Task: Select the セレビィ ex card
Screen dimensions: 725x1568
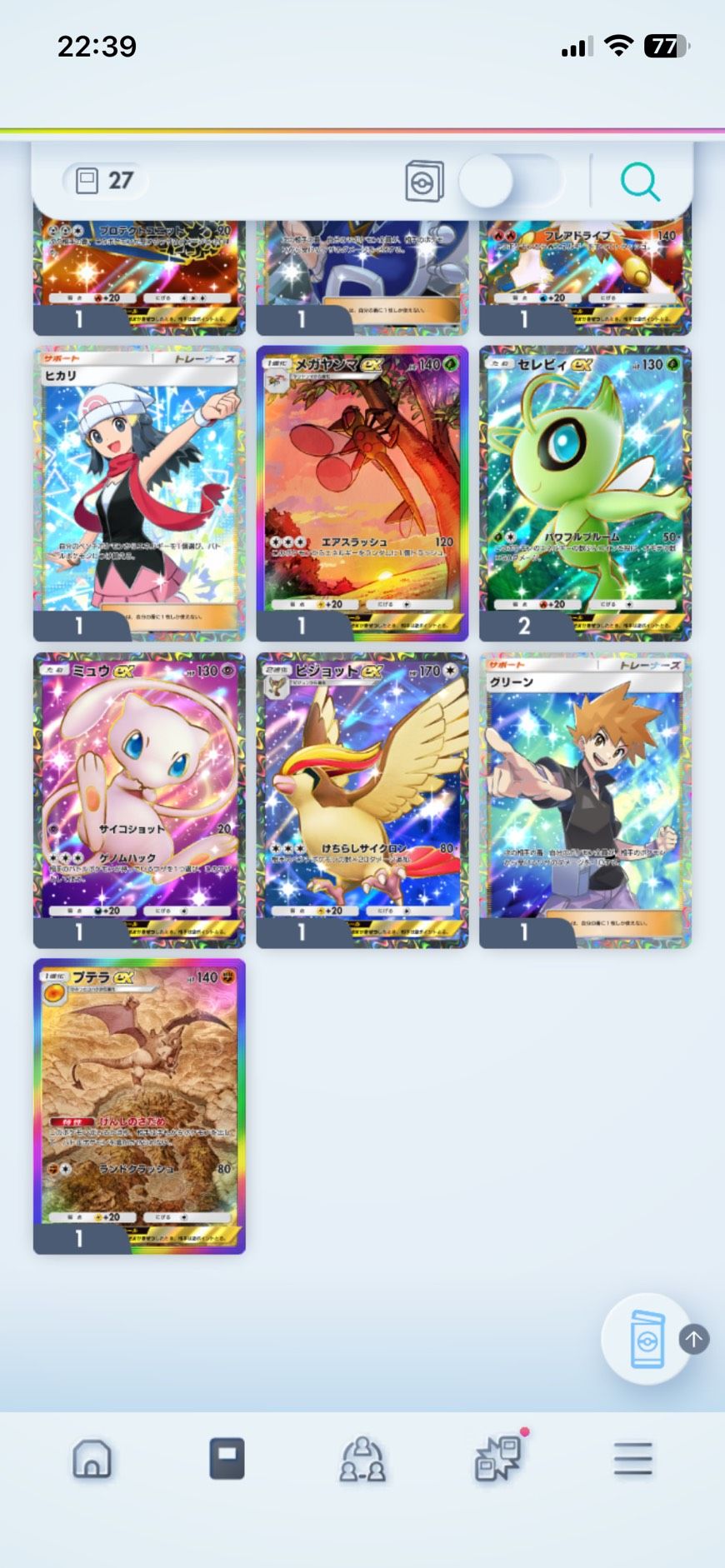Action: tap(585, 492)
